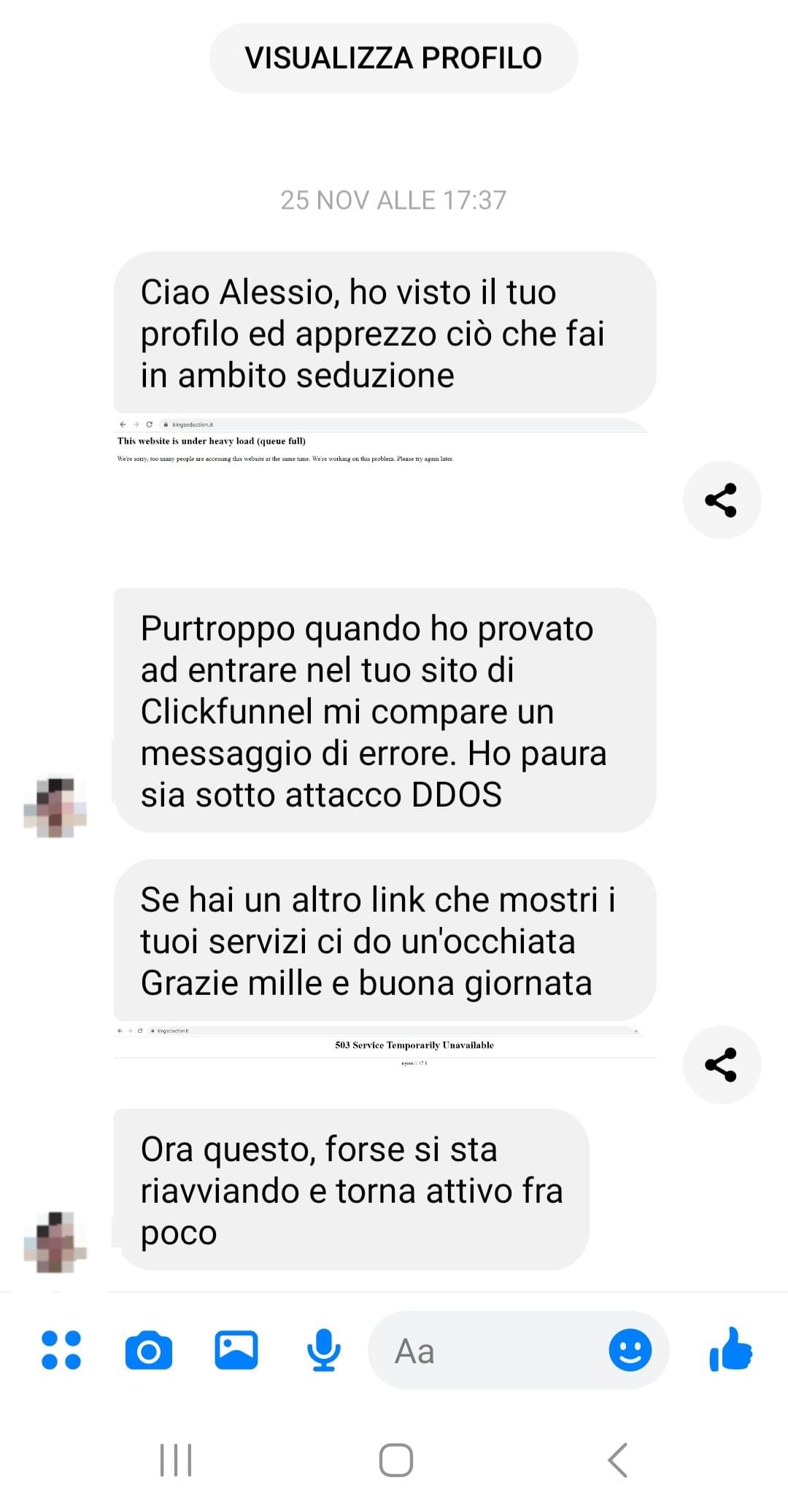The height and width of the screenshot is (1512, 788).
Task: Share the '503 Service Unavailable' image
Action: (x=721, y=1065)
